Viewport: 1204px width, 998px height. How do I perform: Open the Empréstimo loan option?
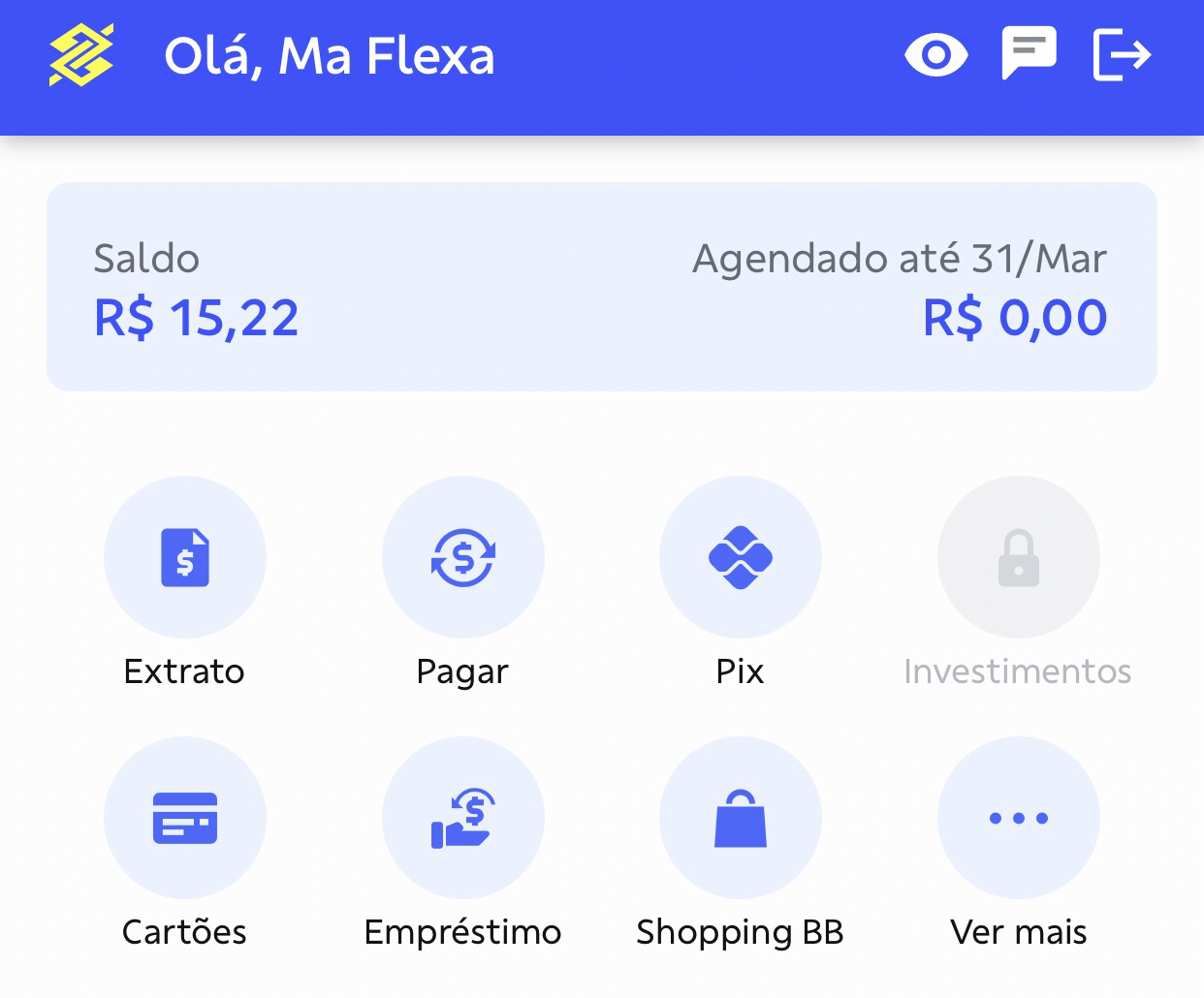tap(462, 818)
